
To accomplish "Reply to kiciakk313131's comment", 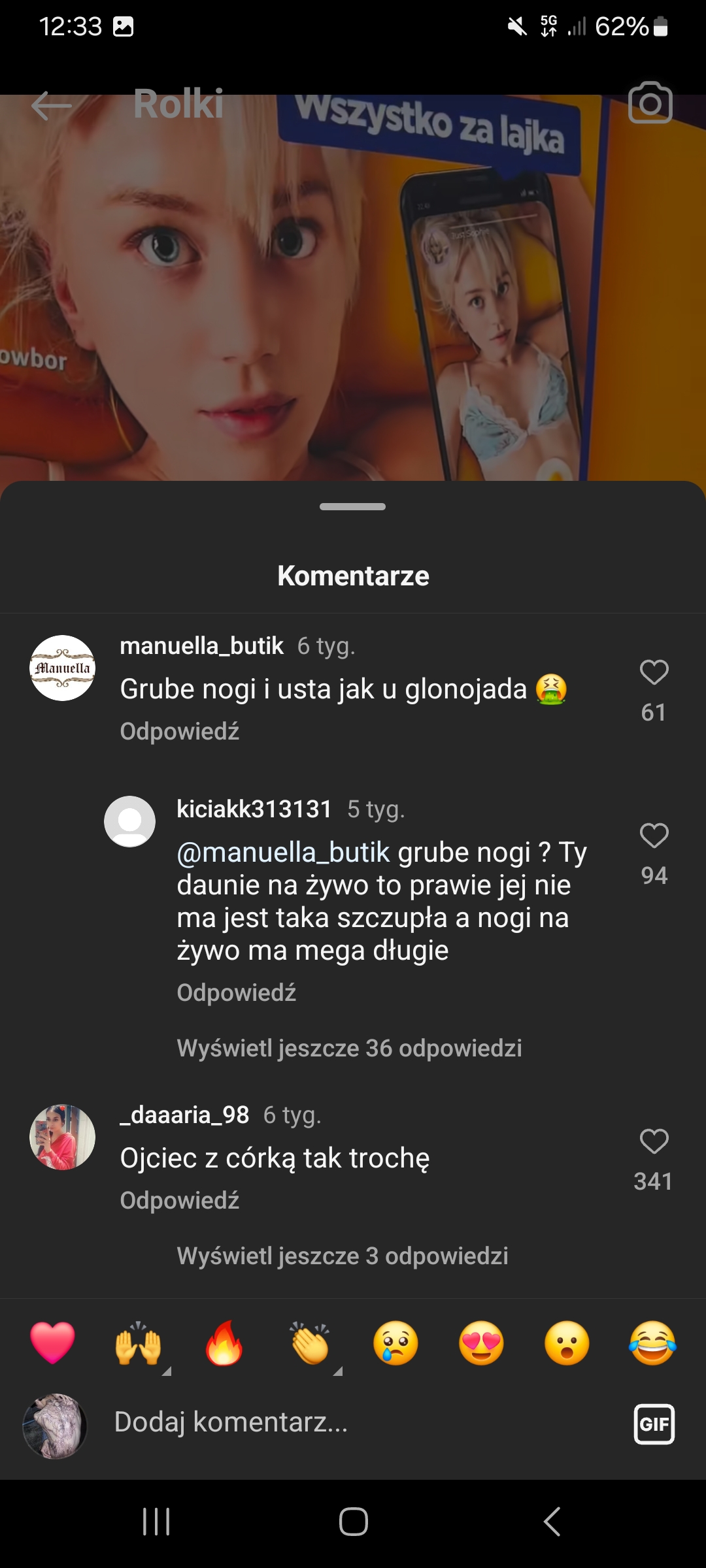I will pyautogui.click(x=236, y=993).
